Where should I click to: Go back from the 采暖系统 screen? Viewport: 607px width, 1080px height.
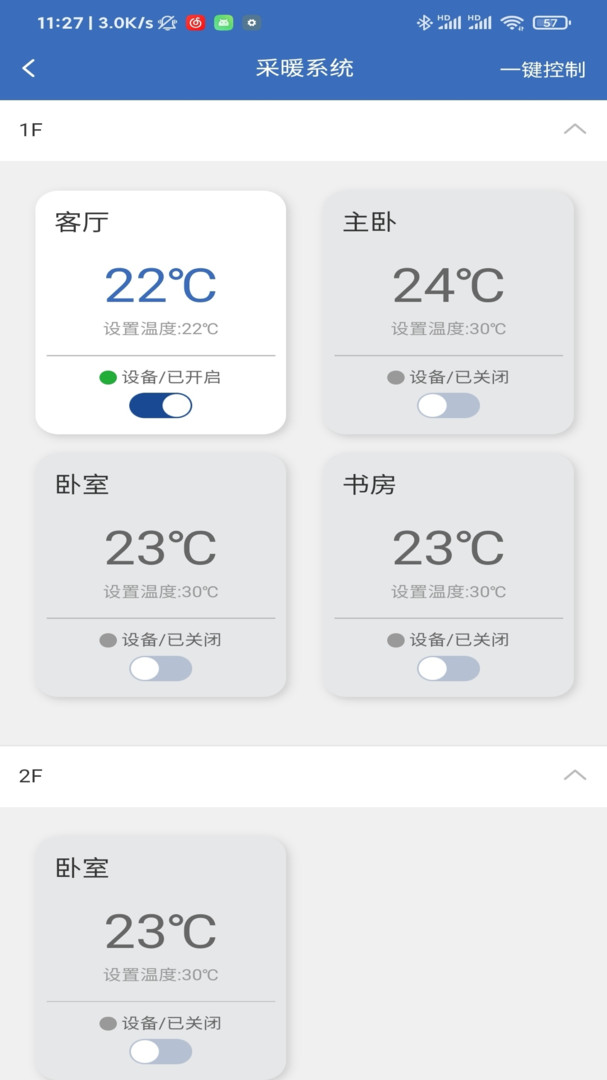pyautogui.click(x=29, y=68)
